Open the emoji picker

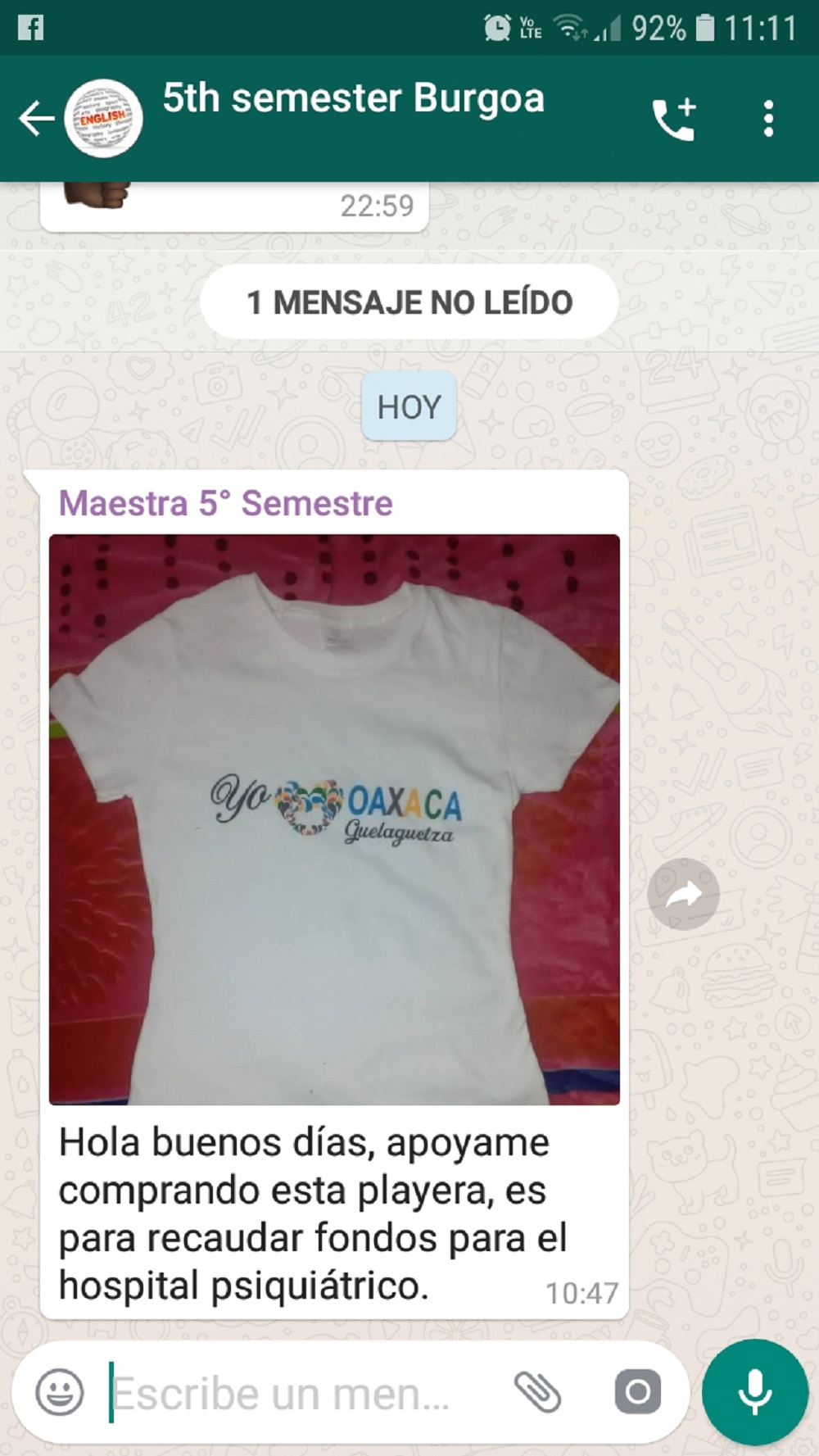[x=60, y=1392]
